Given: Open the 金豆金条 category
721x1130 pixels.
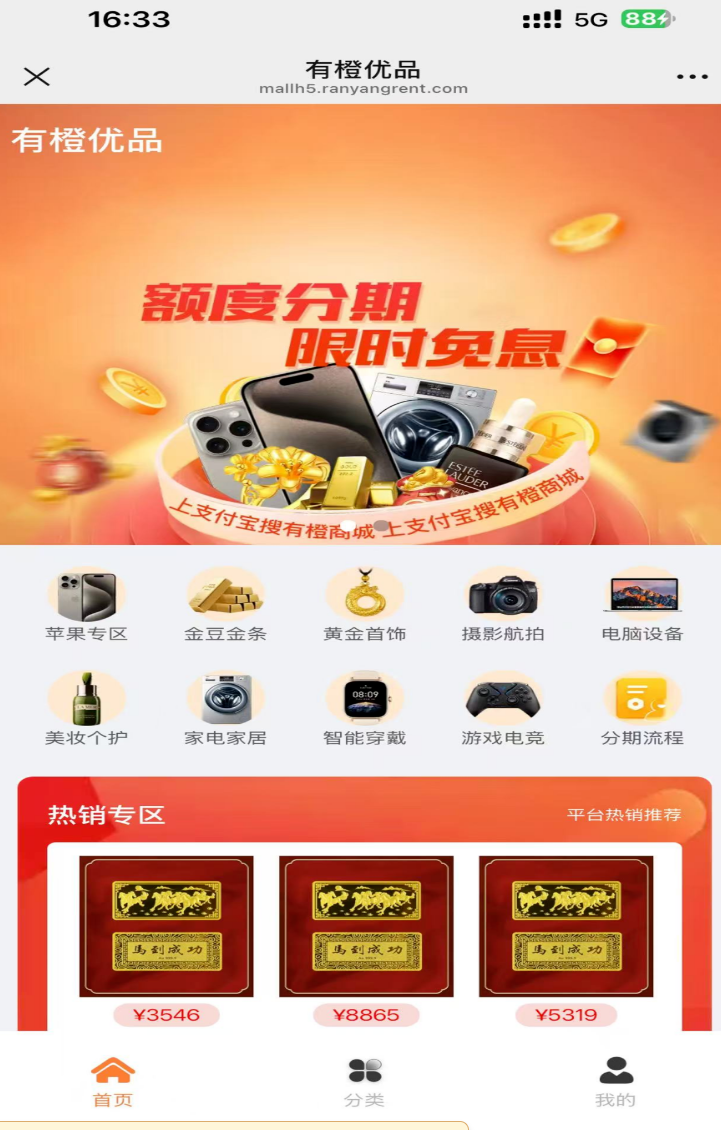Looking at the screenshot, I should 225,604.
